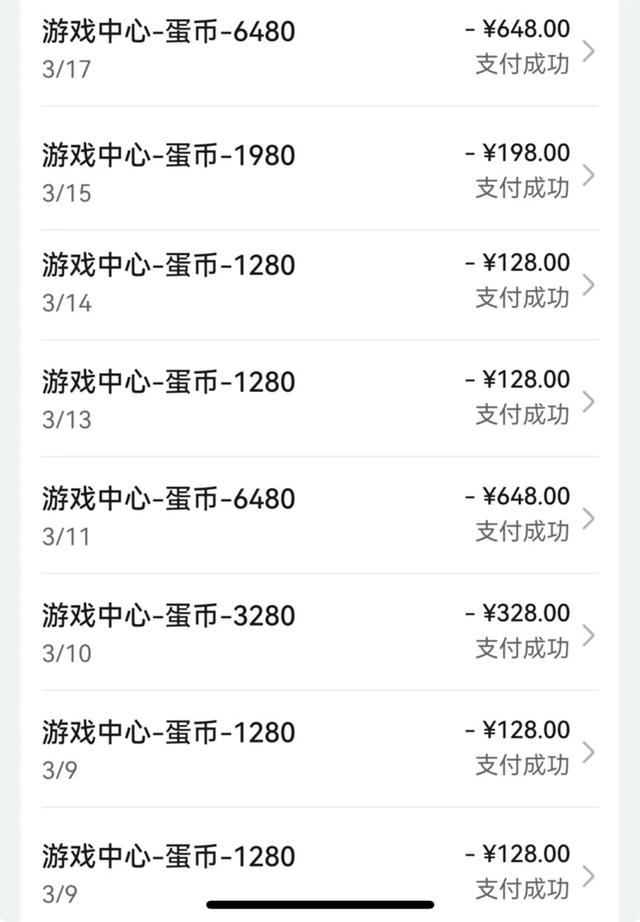The height and width of the screenshot is (922, 640).
Task: View details of the ¥198.00 蛋币-1980 payment
Action: click(318, 171)
